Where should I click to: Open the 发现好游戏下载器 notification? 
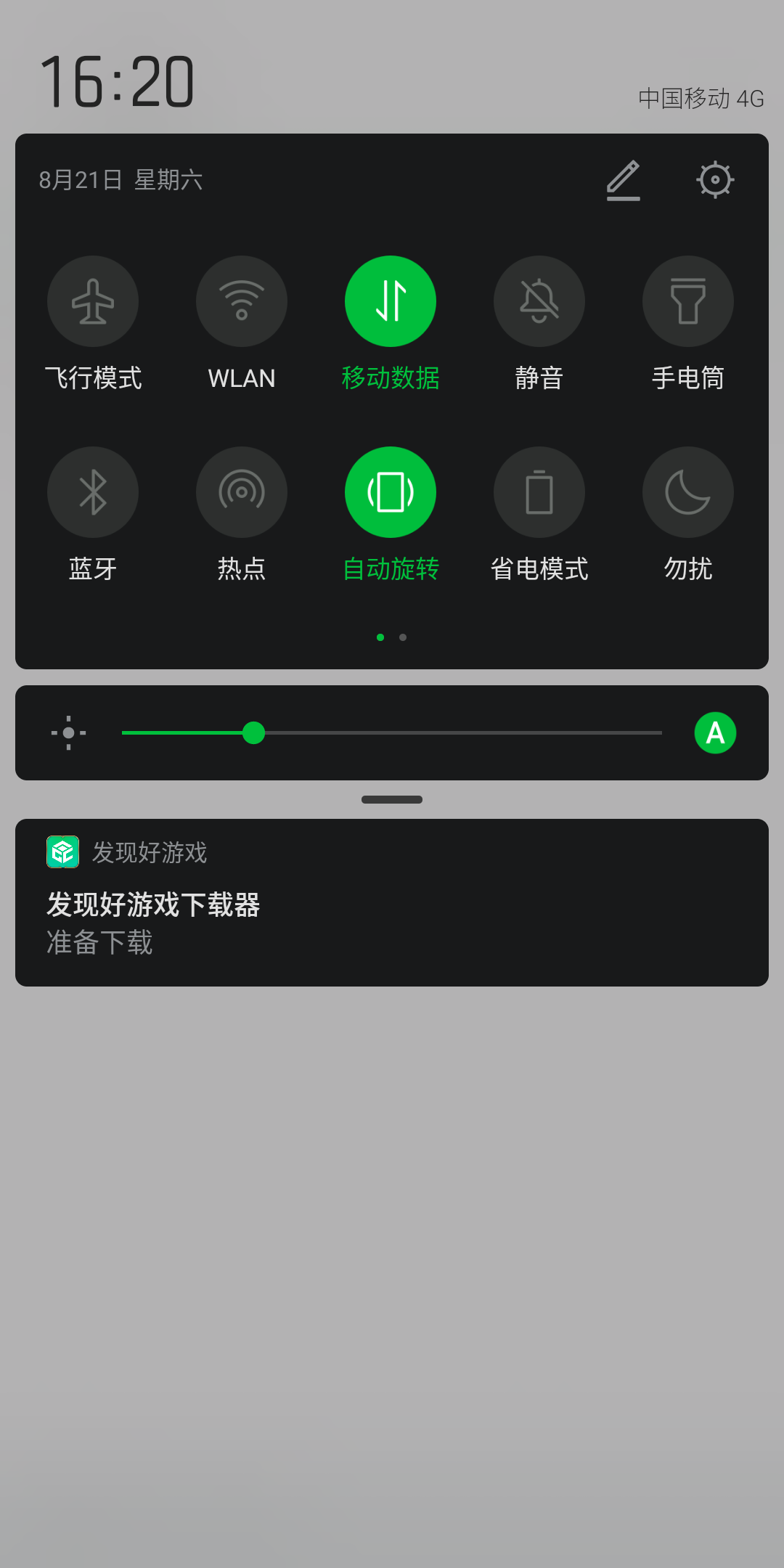(392, 902)
